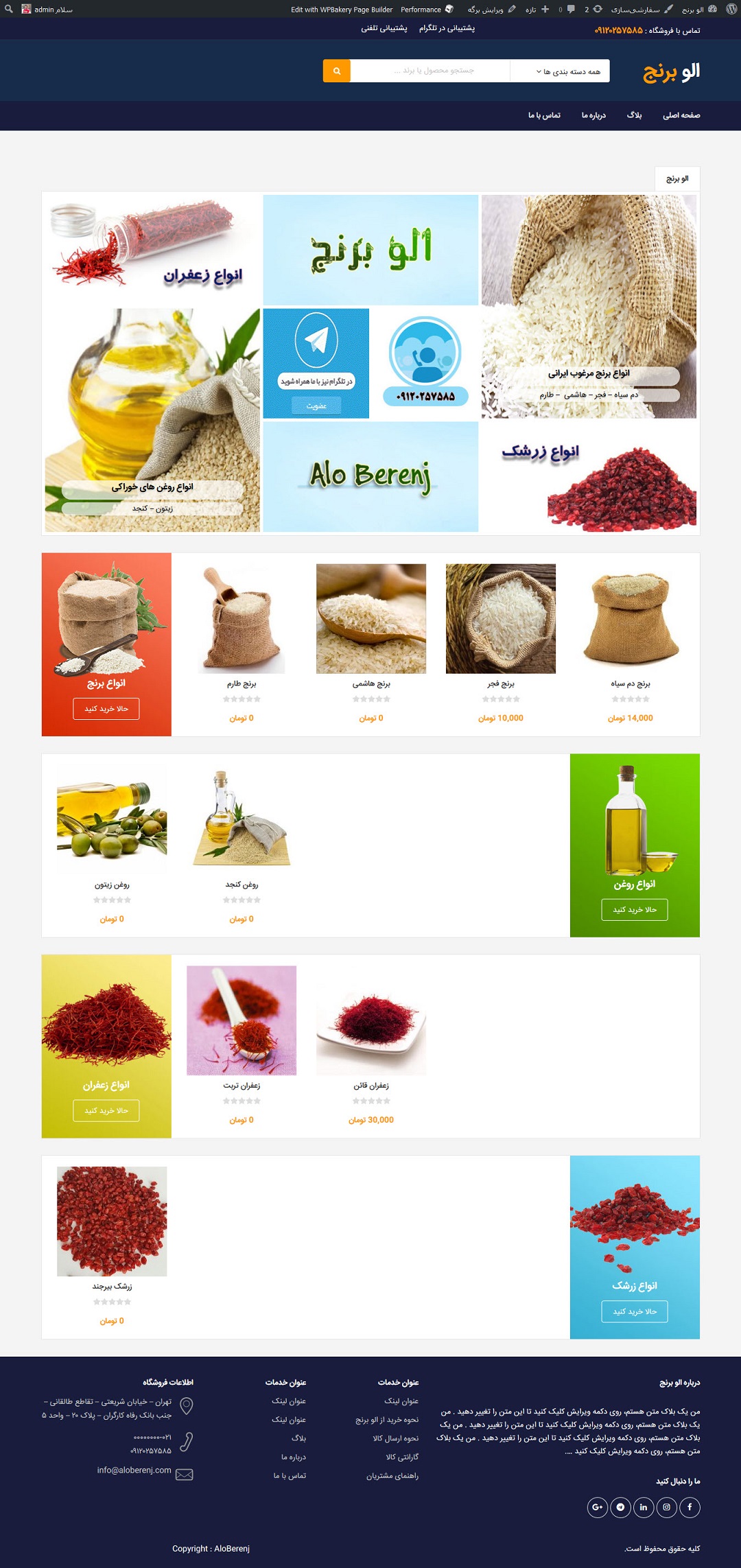
Task: Tap حالا خرید کنید under انواع برنج
Action: [106, 709]
